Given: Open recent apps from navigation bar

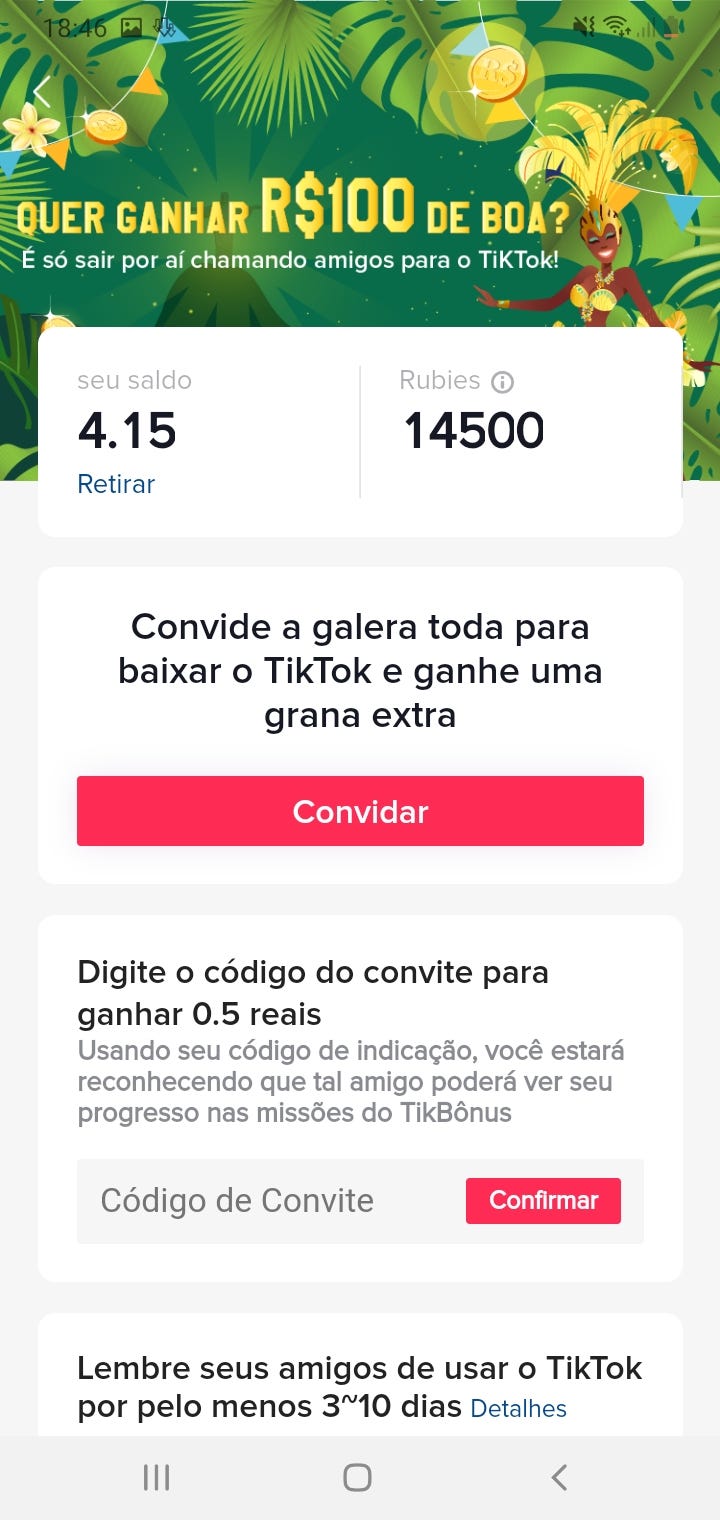Looking at the screenshot, I should tap(156, 1477).
